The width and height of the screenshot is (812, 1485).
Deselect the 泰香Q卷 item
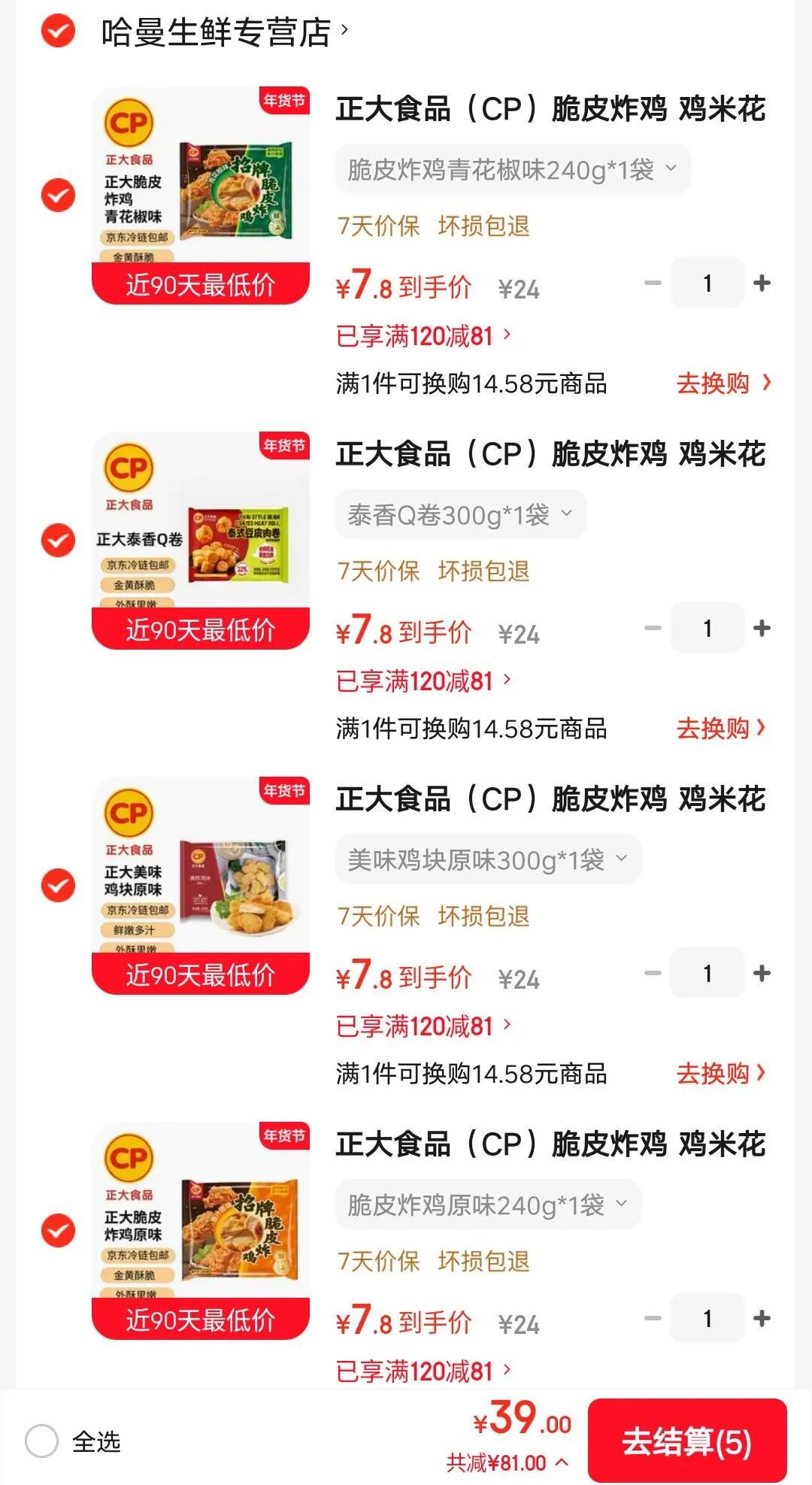point(58,541)
